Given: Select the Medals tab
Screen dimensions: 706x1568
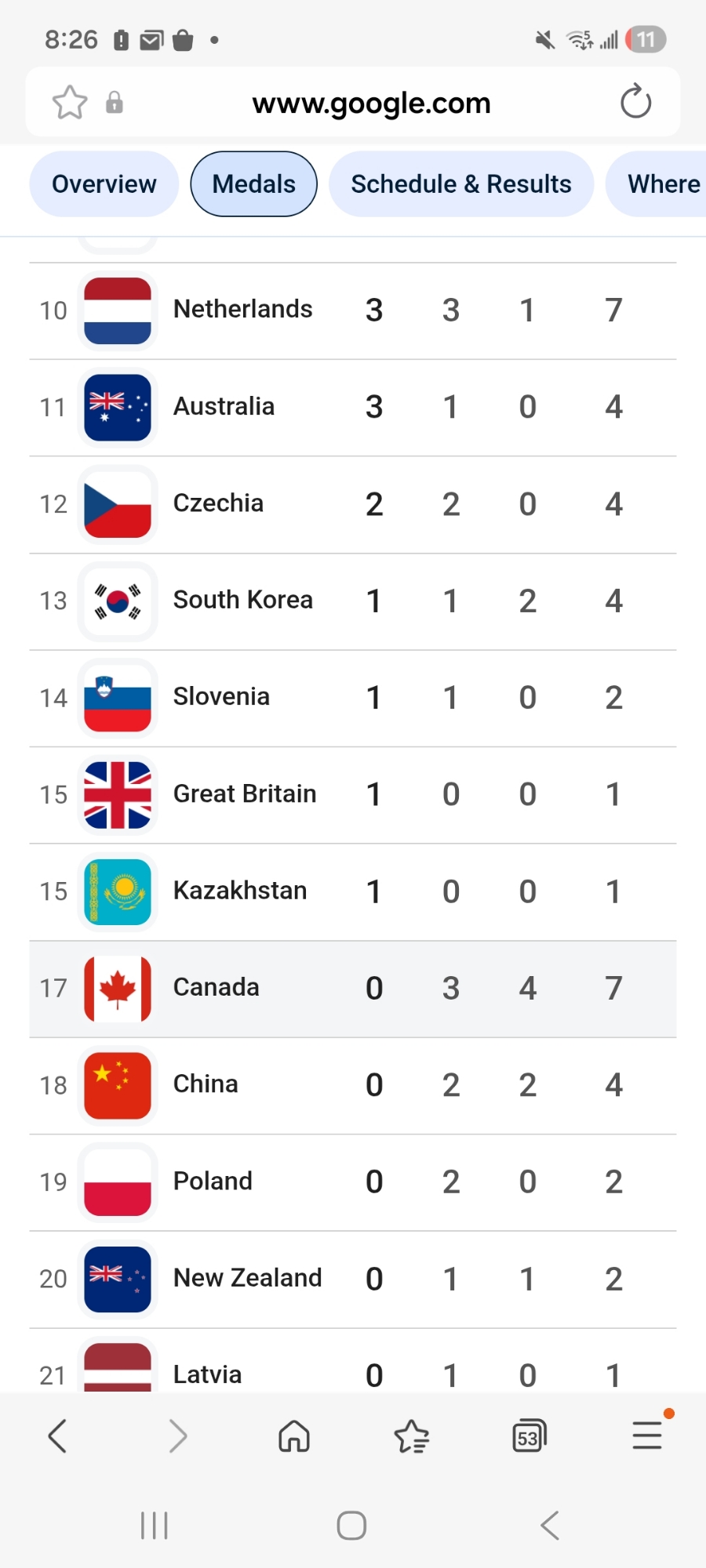Looking at the screenshot, I should (253, 184).
